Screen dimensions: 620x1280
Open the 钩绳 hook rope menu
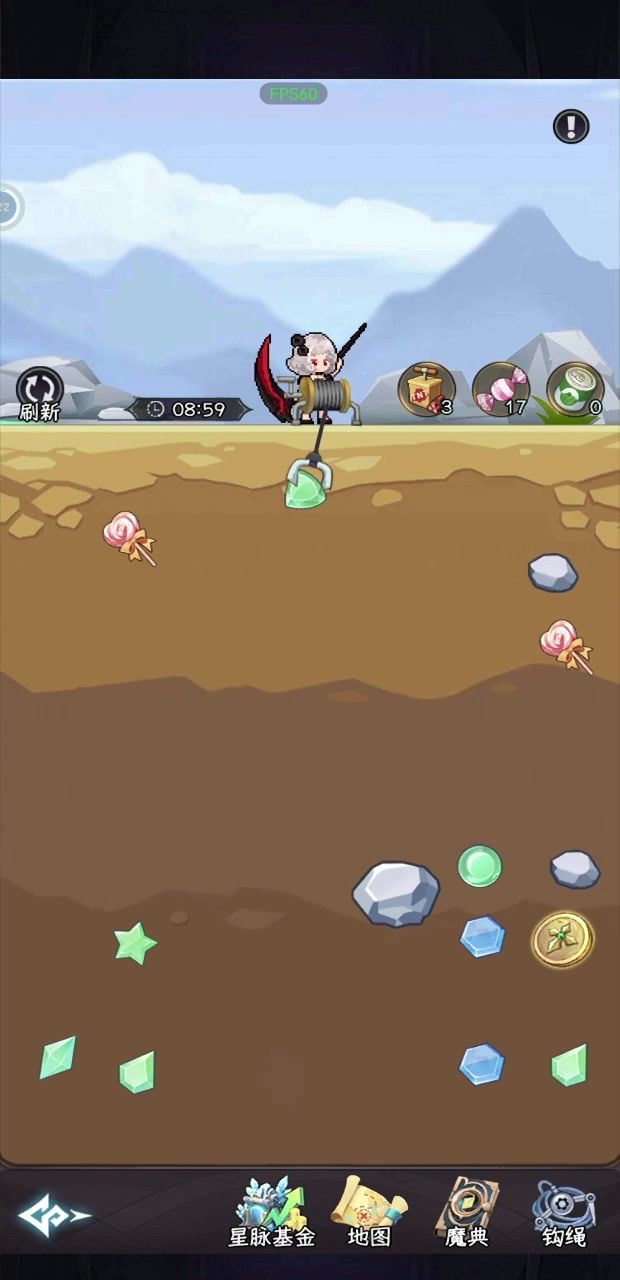click(x=564, y=1212)
